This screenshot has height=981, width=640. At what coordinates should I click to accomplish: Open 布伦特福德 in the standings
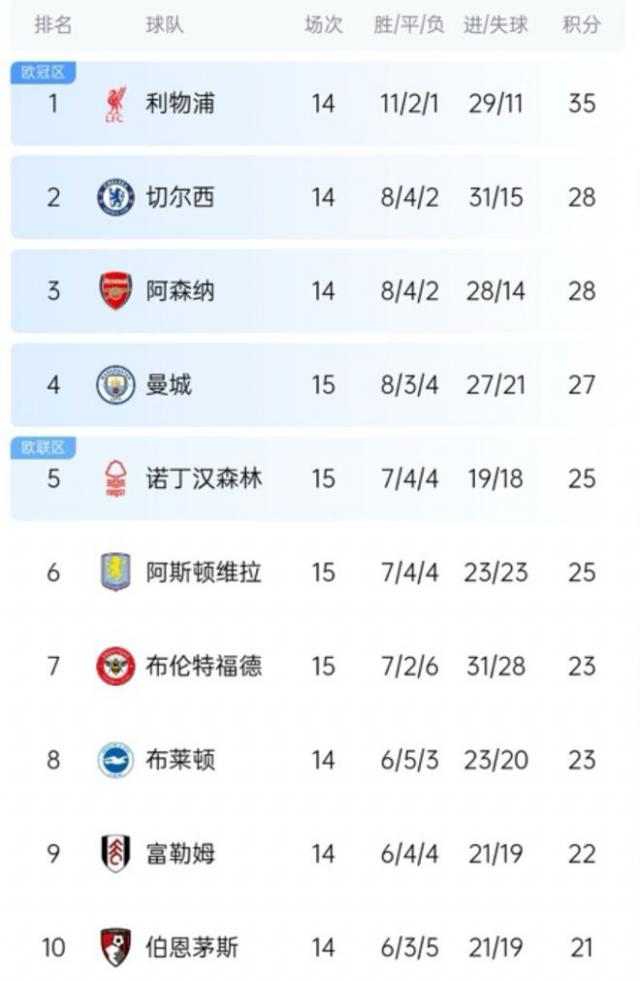coord(318,666)
